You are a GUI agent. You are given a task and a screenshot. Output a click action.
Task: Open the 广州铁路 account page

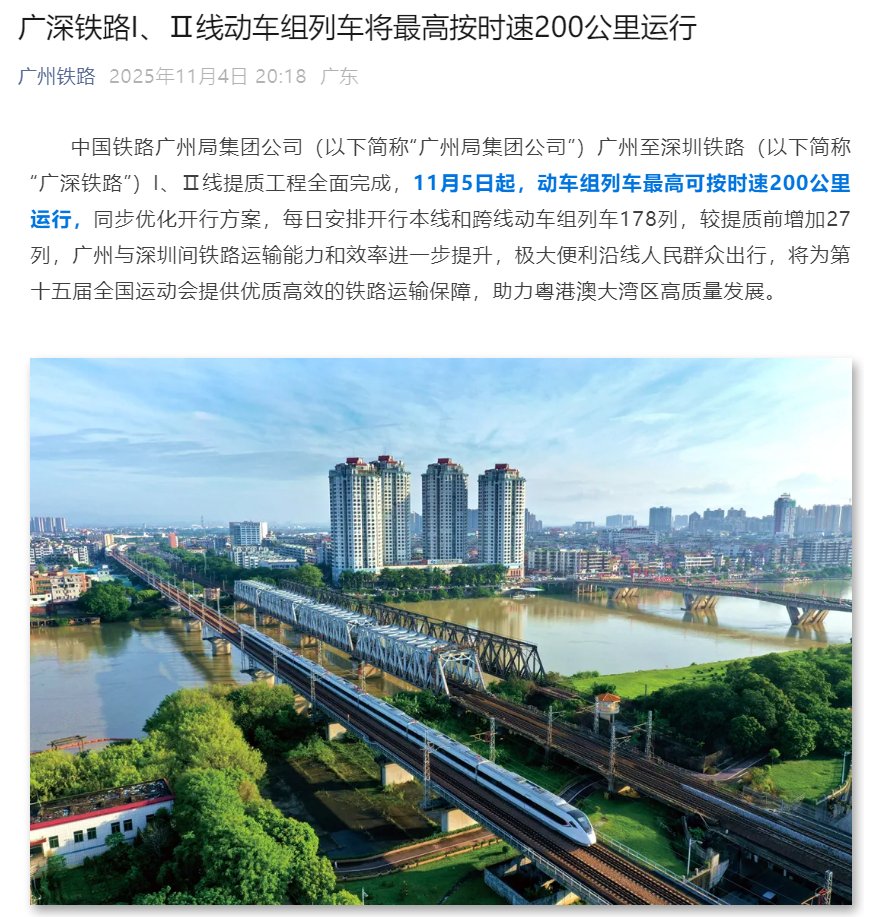point(57,77)
